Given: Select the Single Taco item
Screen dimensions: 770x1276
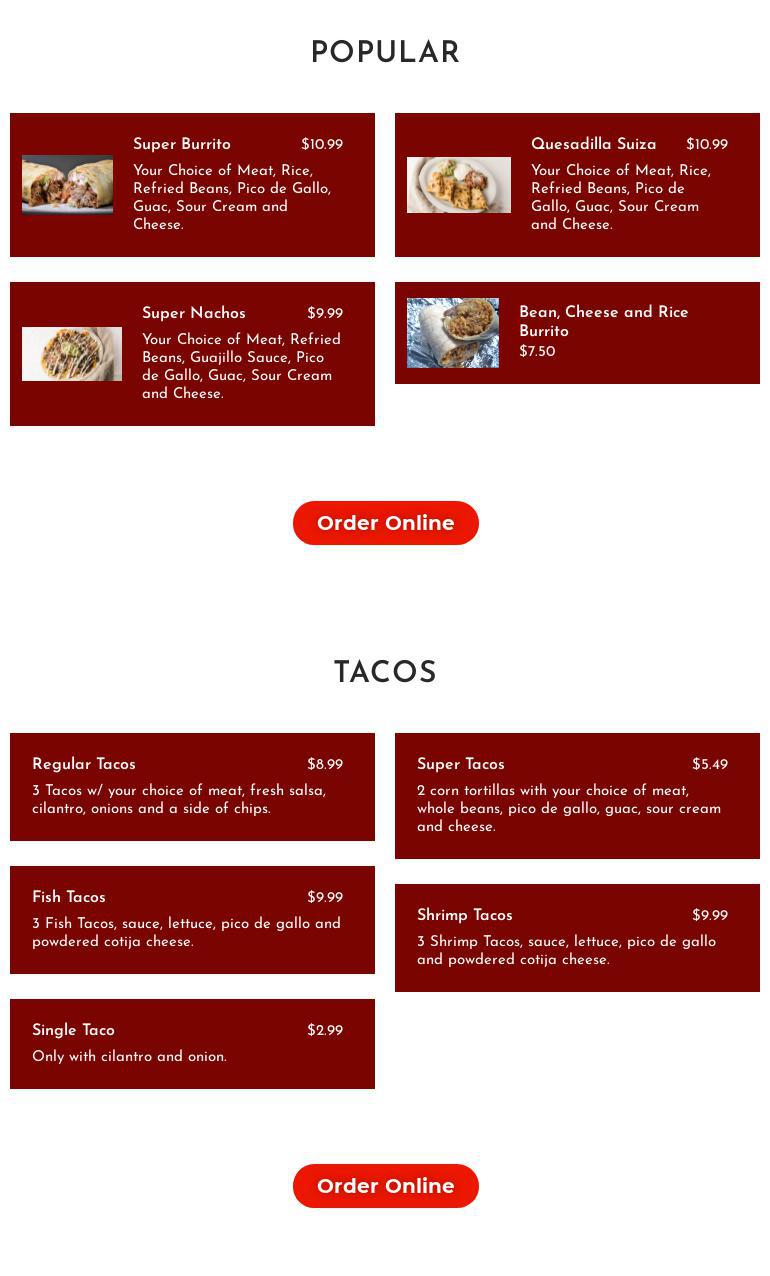Looking at the screenshot, I should (192, 1044).
